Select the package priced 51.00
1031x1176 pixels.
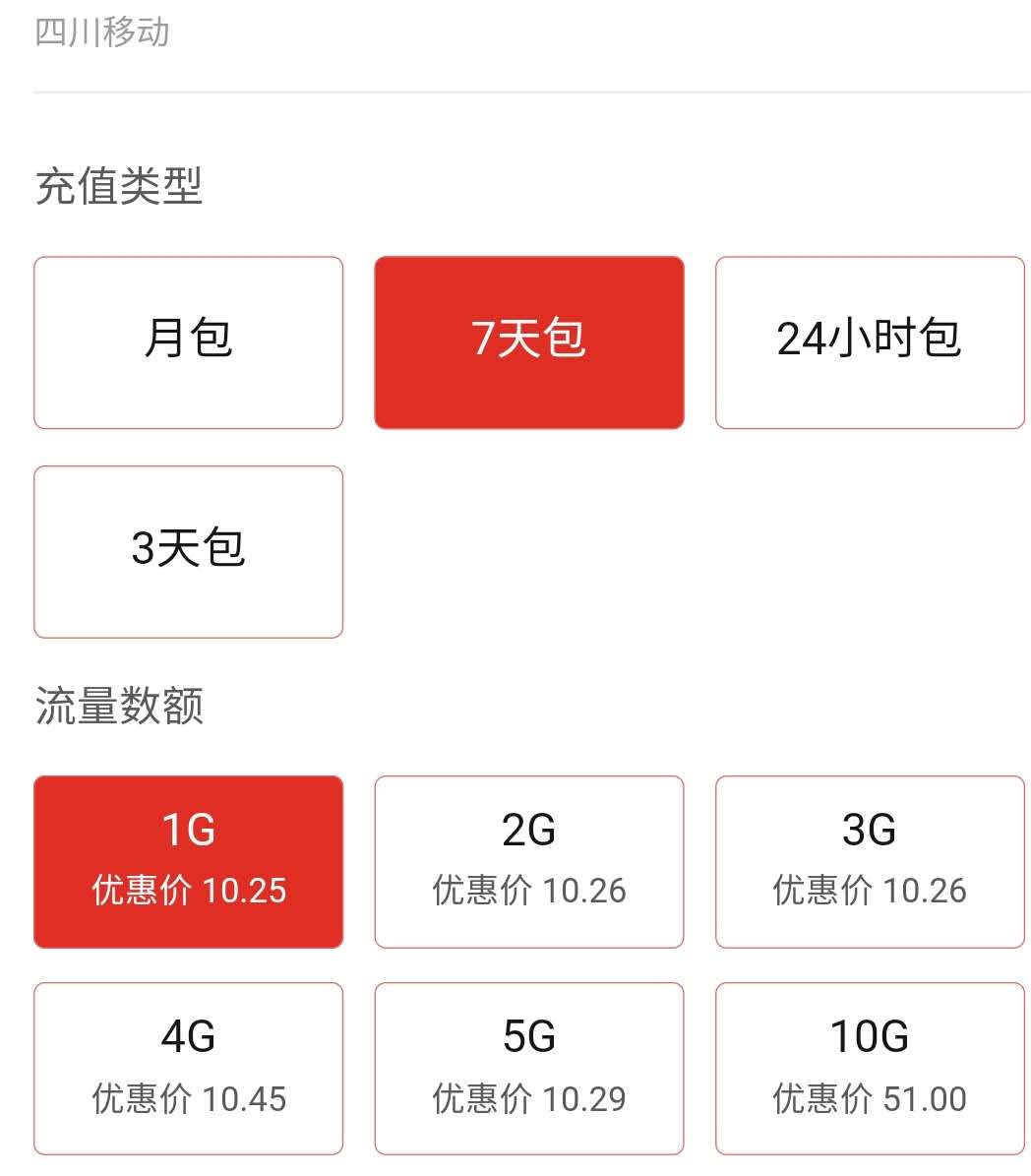870,1068
